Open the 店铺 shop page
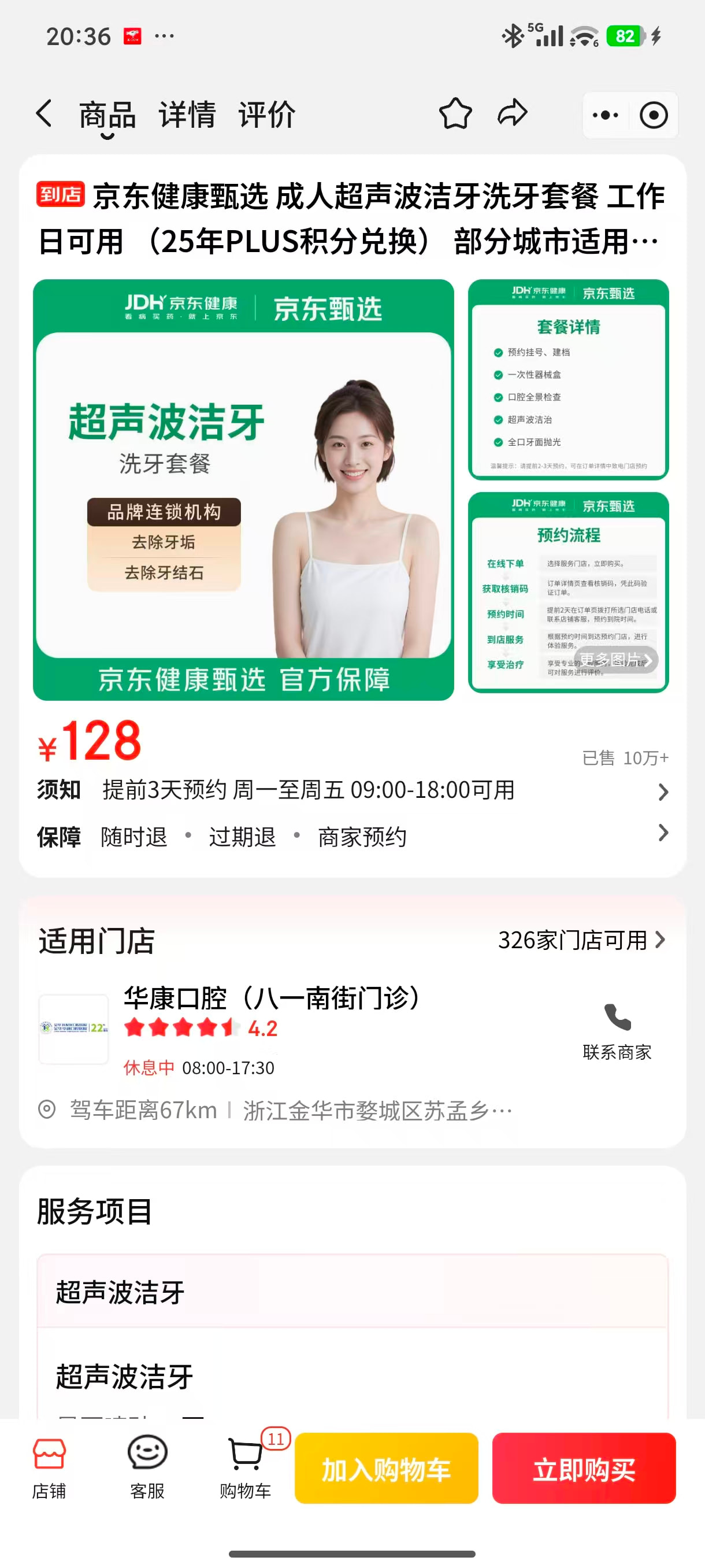705x1568 pixels. tap(49, 1468)
